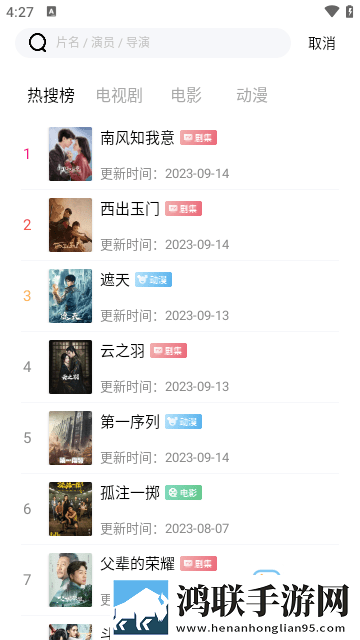The width and height of the screenshot is (360, 640).
Task: Select the 电影 tab
Action: tap(186, 96)
